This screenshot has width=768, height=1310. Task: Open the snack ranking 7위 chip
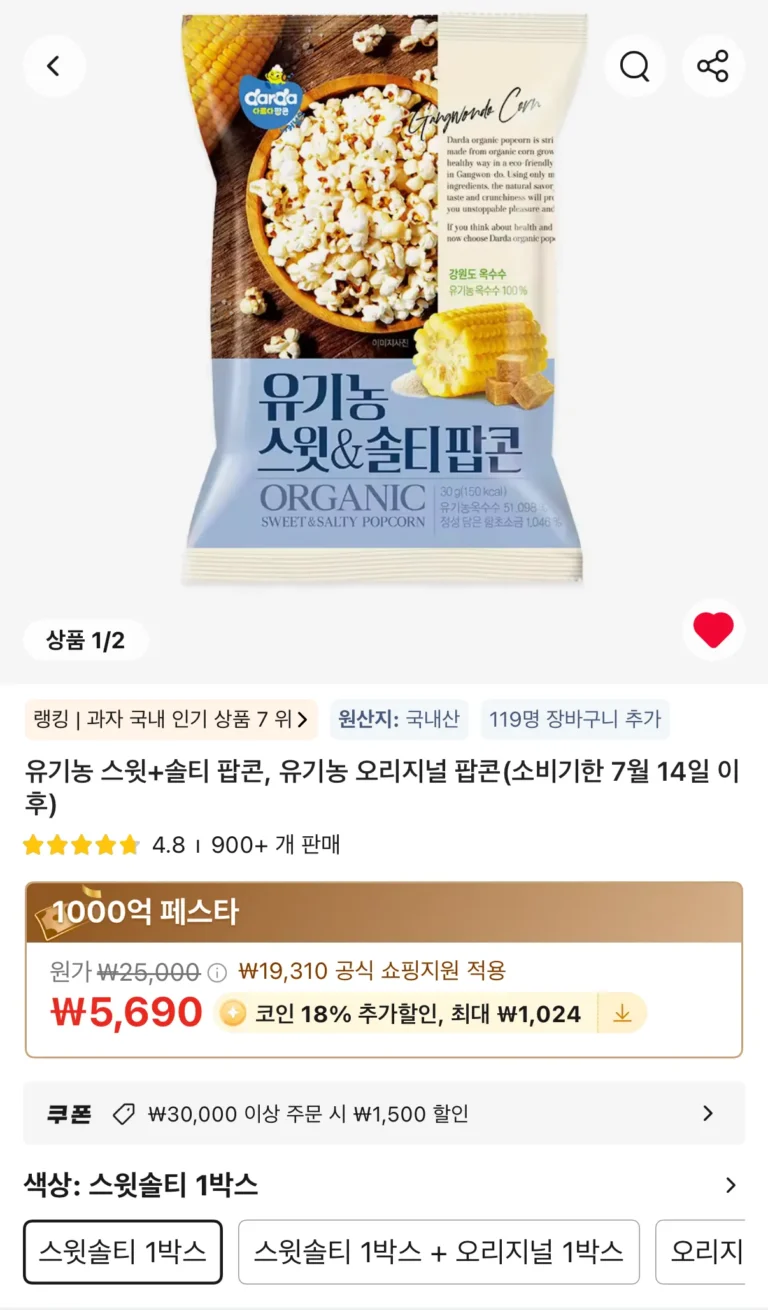171,719
